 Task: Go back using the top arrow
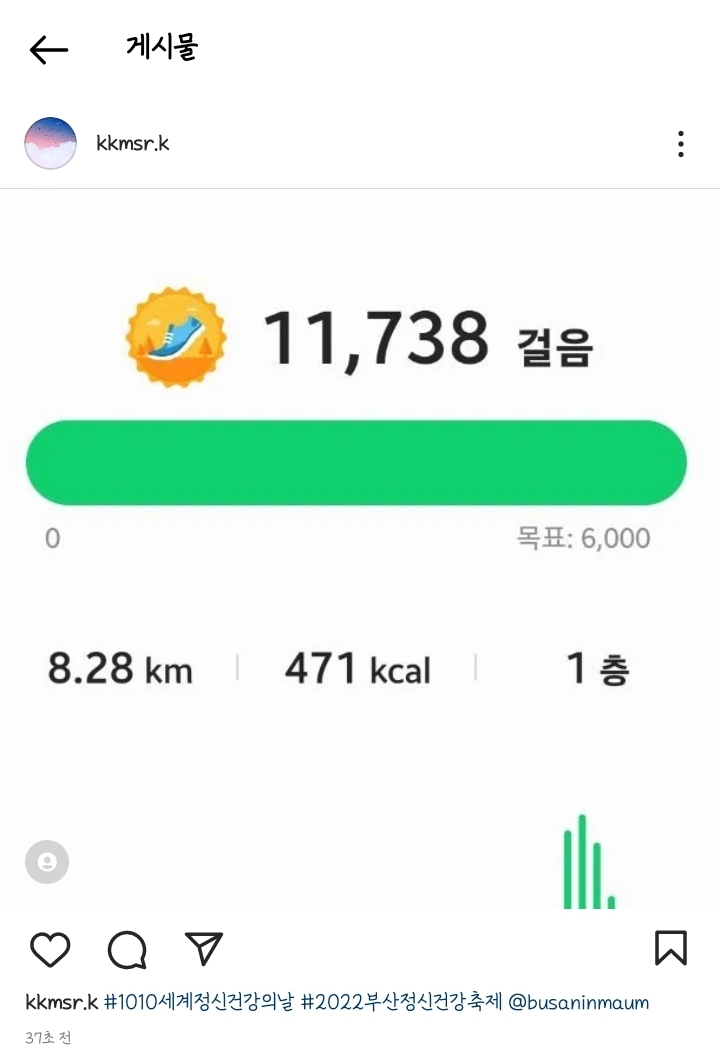tap(49, 49)
